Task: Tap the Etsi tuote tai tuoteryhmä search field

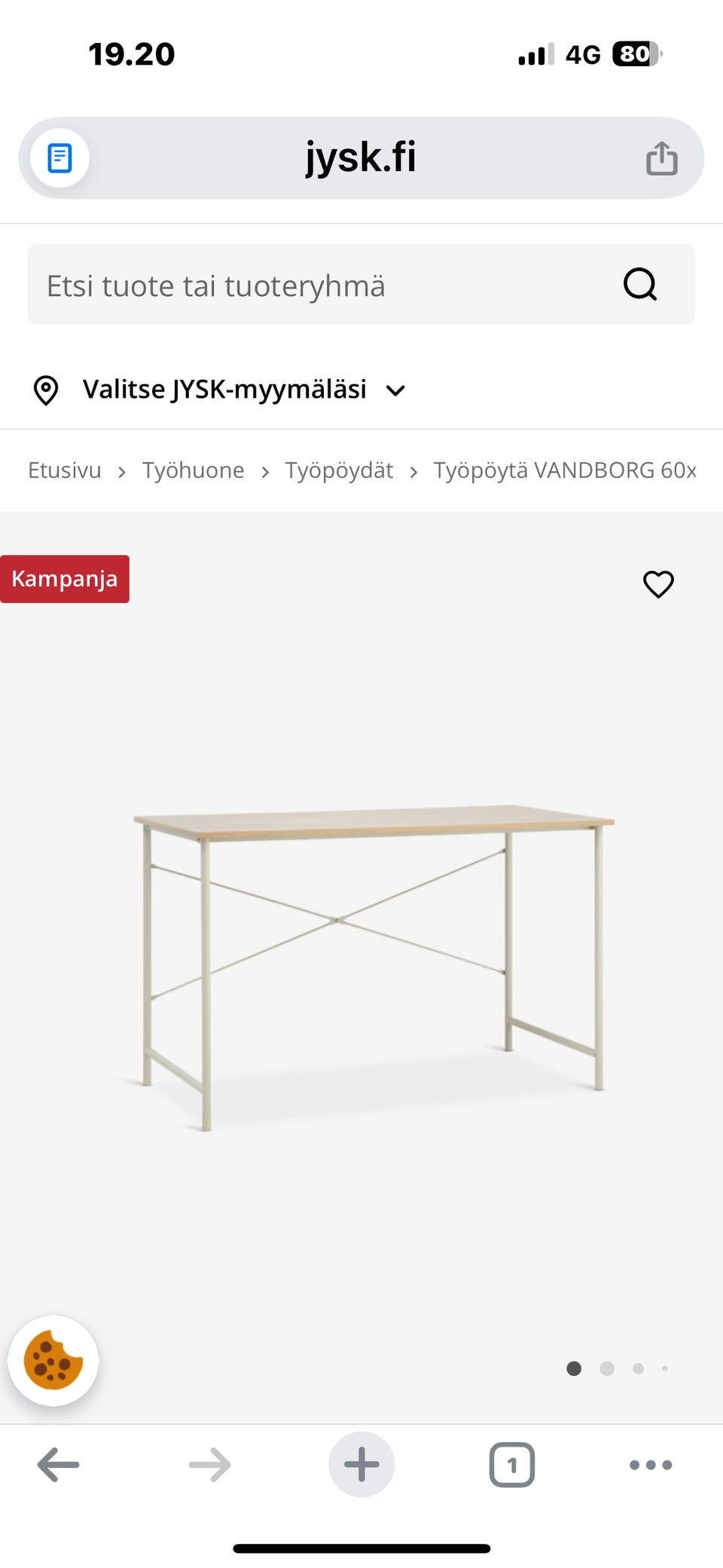Action: point(301,284)
